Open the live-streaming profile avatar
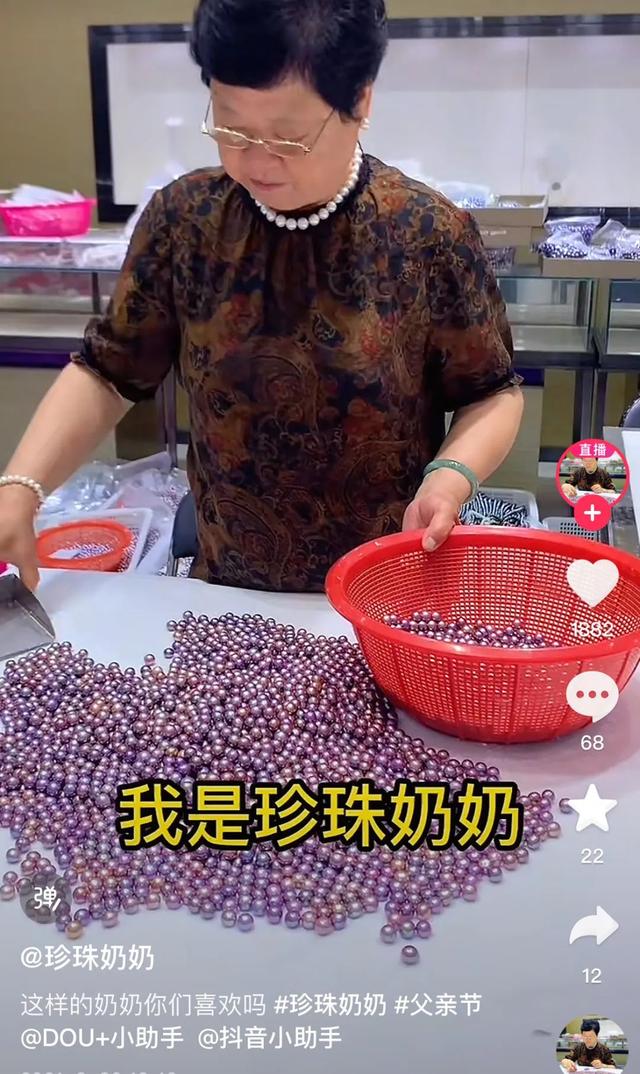The height and width of the screenshot is (1074, 640). [592, 473]
